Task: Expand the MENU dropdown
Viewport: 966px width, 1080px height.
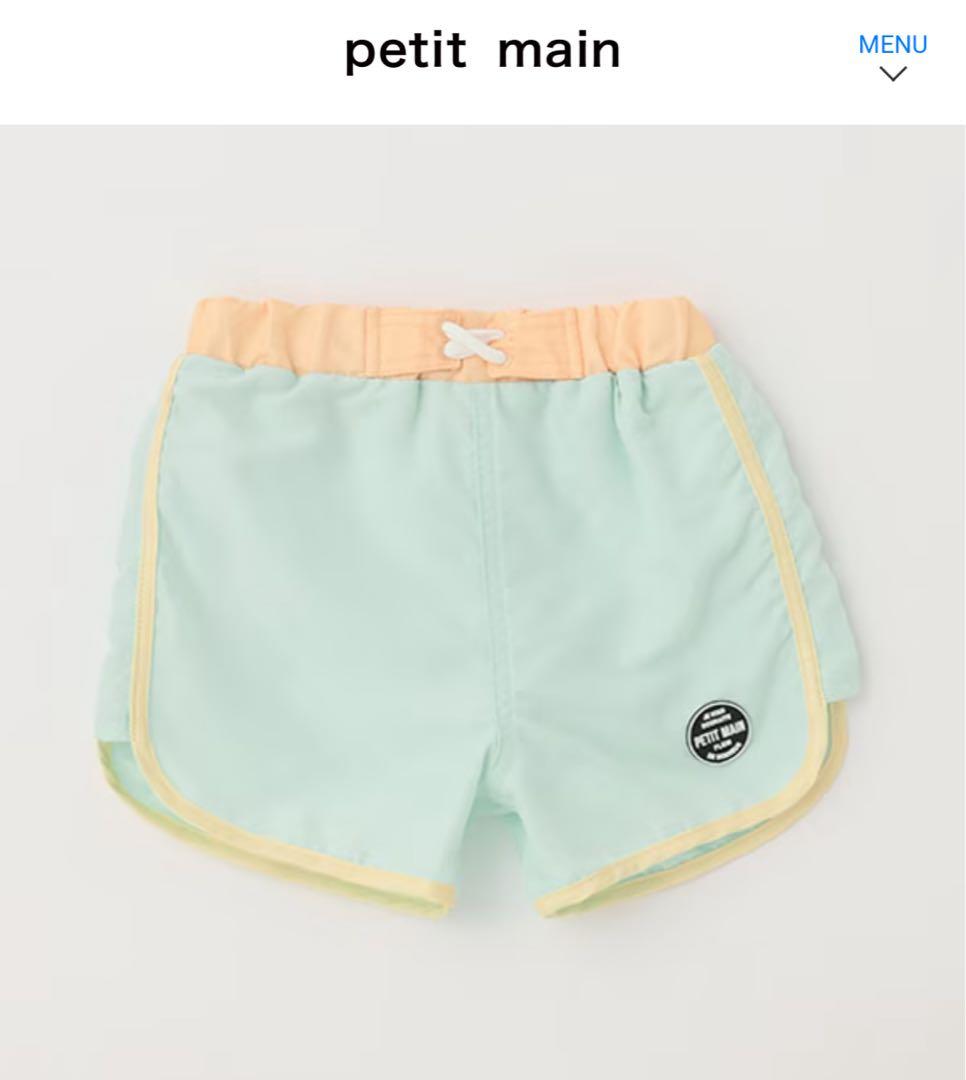Action: pos(892,56)
